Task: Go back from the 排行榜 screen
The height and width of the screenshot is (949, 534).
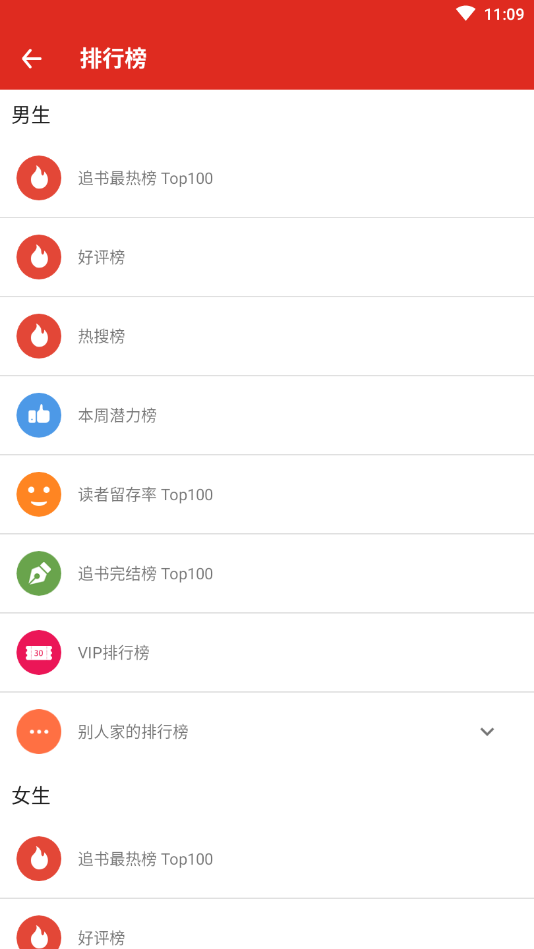Action: [x=31, y=59]
